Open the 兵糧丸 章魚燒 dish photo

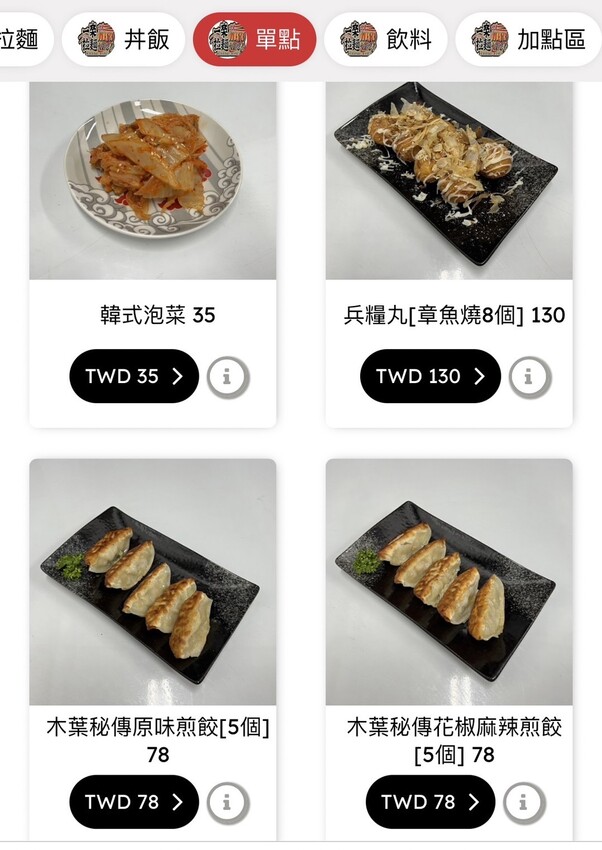coord(449,180)
